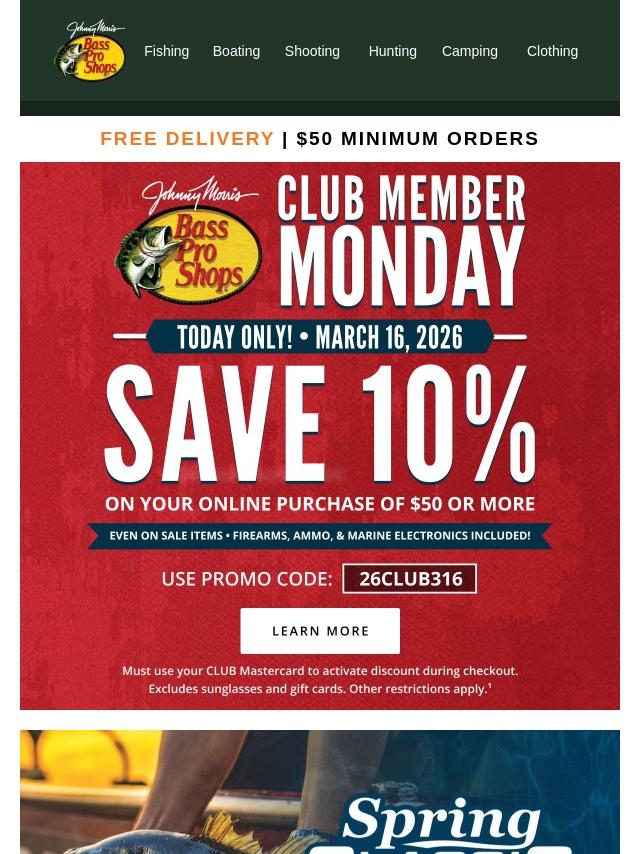Viewport: 640px width, 854px height.
Task: Browse the Camping category
Action: (x=469, y=51)
